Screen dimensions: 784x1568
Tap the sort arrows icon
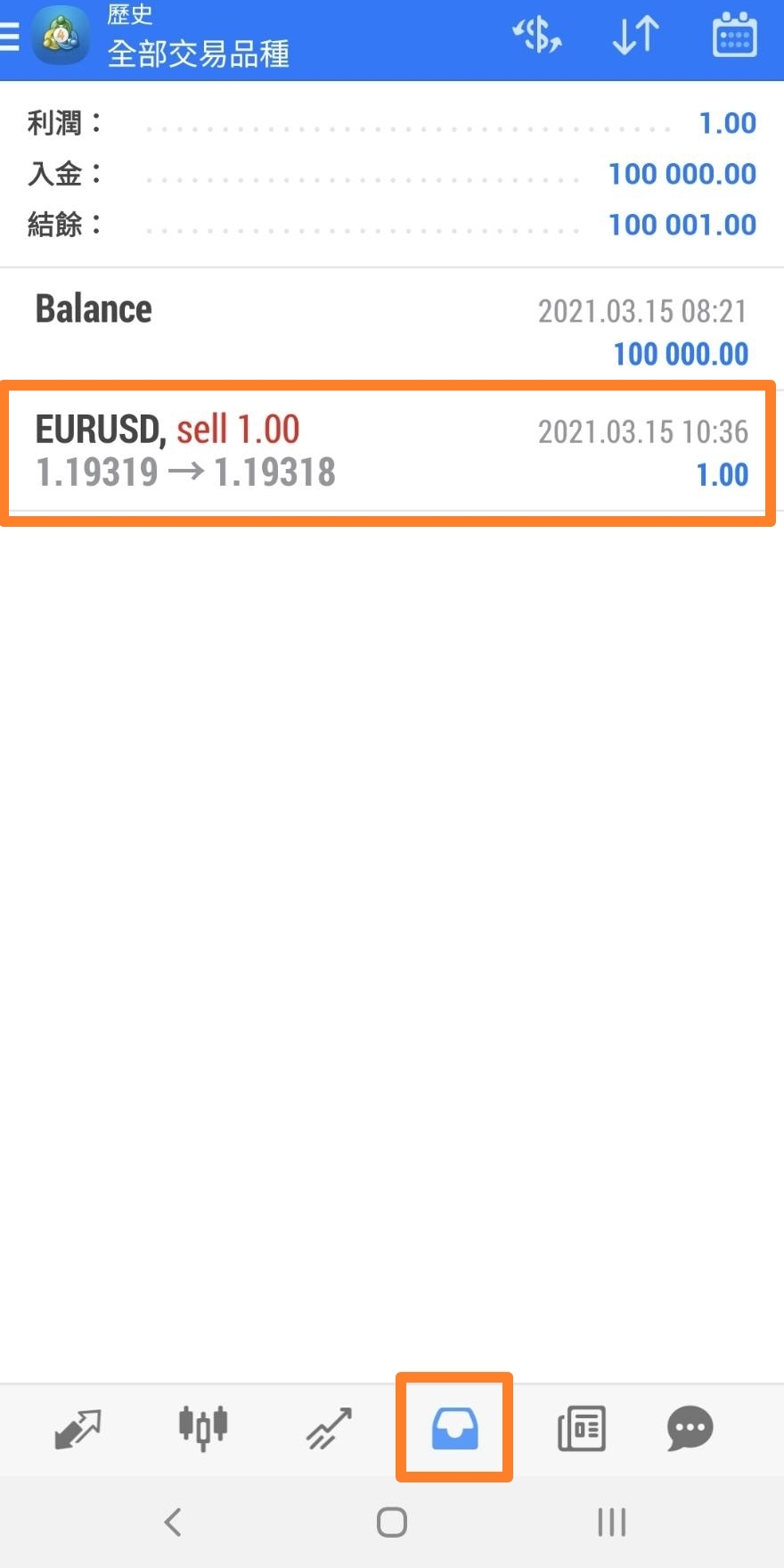[636, 36]
